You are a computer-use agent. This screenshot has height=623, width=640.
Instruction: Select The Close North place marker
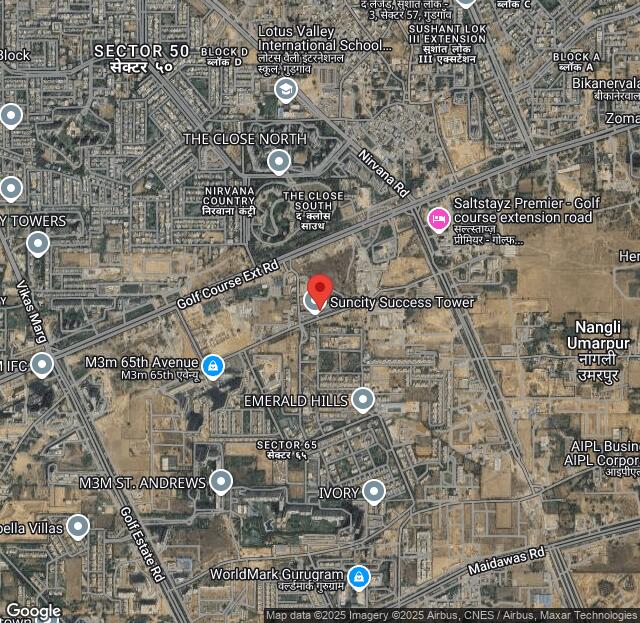(x=279, y=161)
